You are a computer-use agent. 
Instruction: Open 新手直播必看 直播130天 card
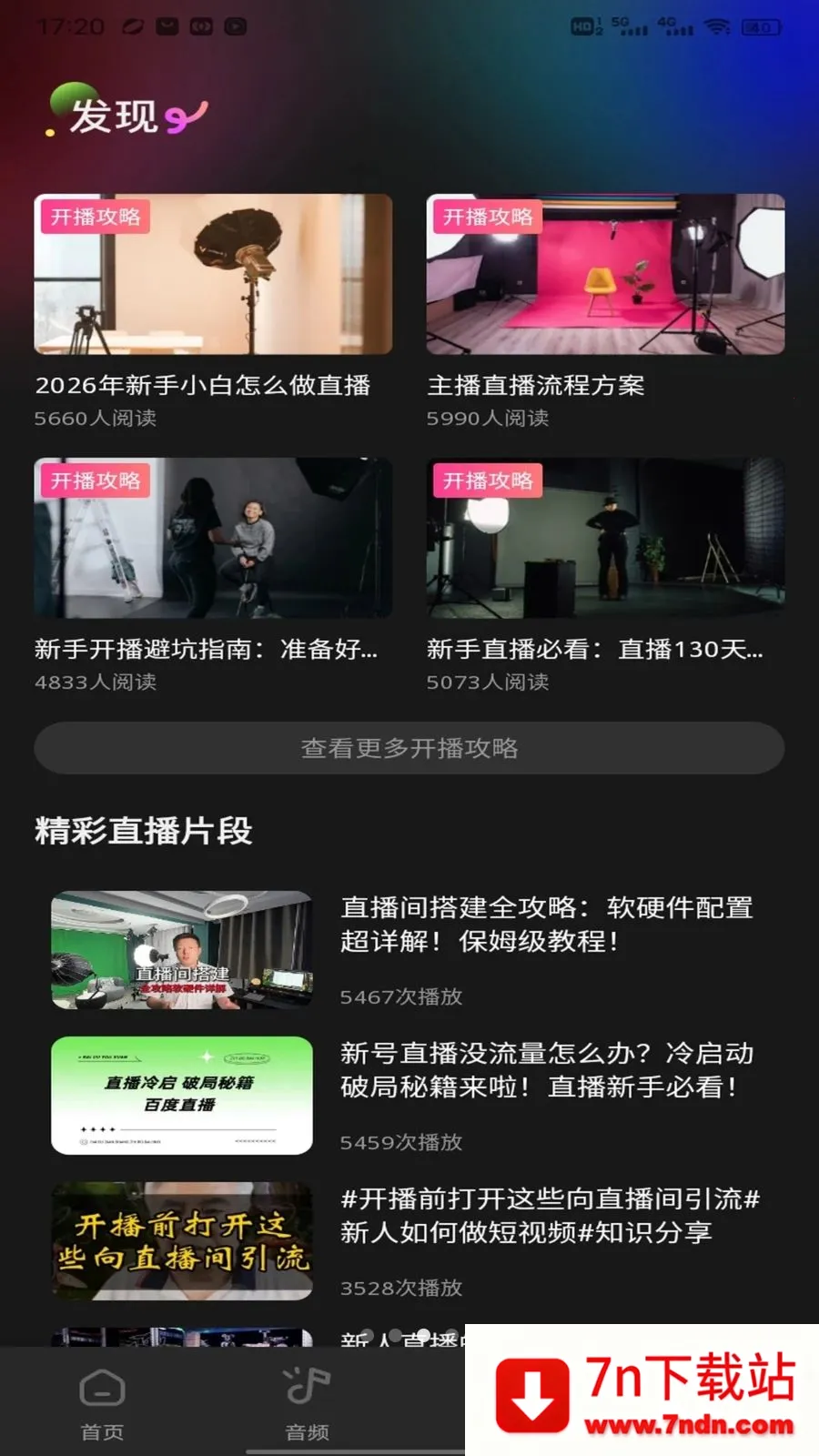point(605,575)
